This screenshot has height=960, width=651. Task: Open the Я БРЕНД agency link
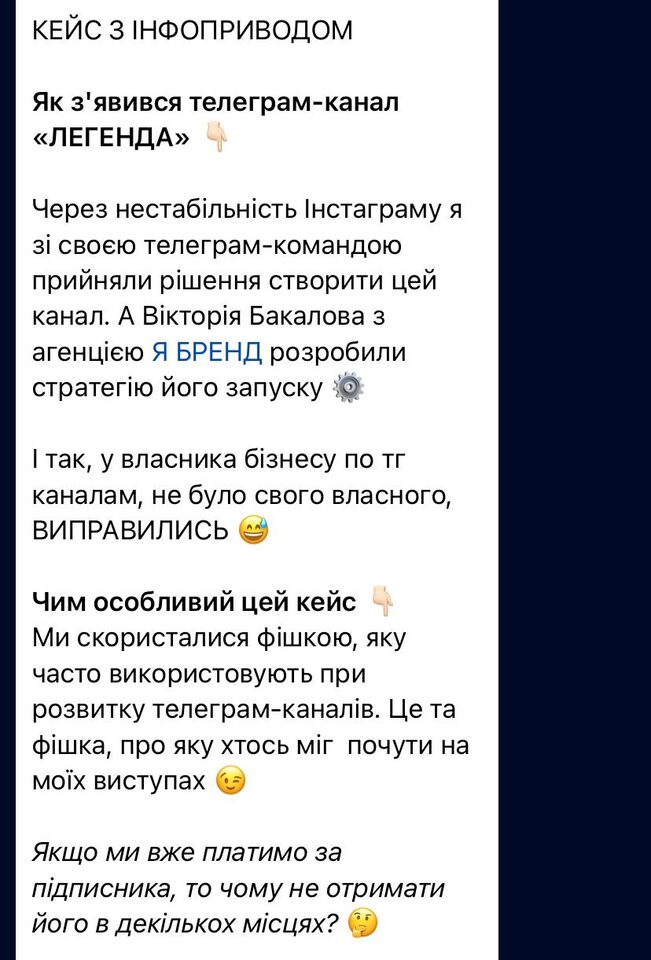pyautogui.click(x=207, y=352)
